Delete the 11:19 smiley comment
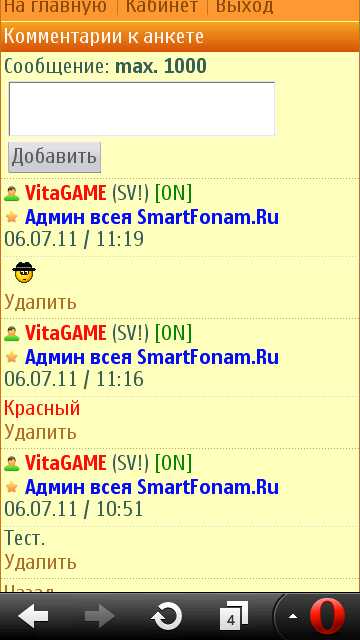Image resolution: width=360 pixels, height=640 pixels. [x=40, y=302]
